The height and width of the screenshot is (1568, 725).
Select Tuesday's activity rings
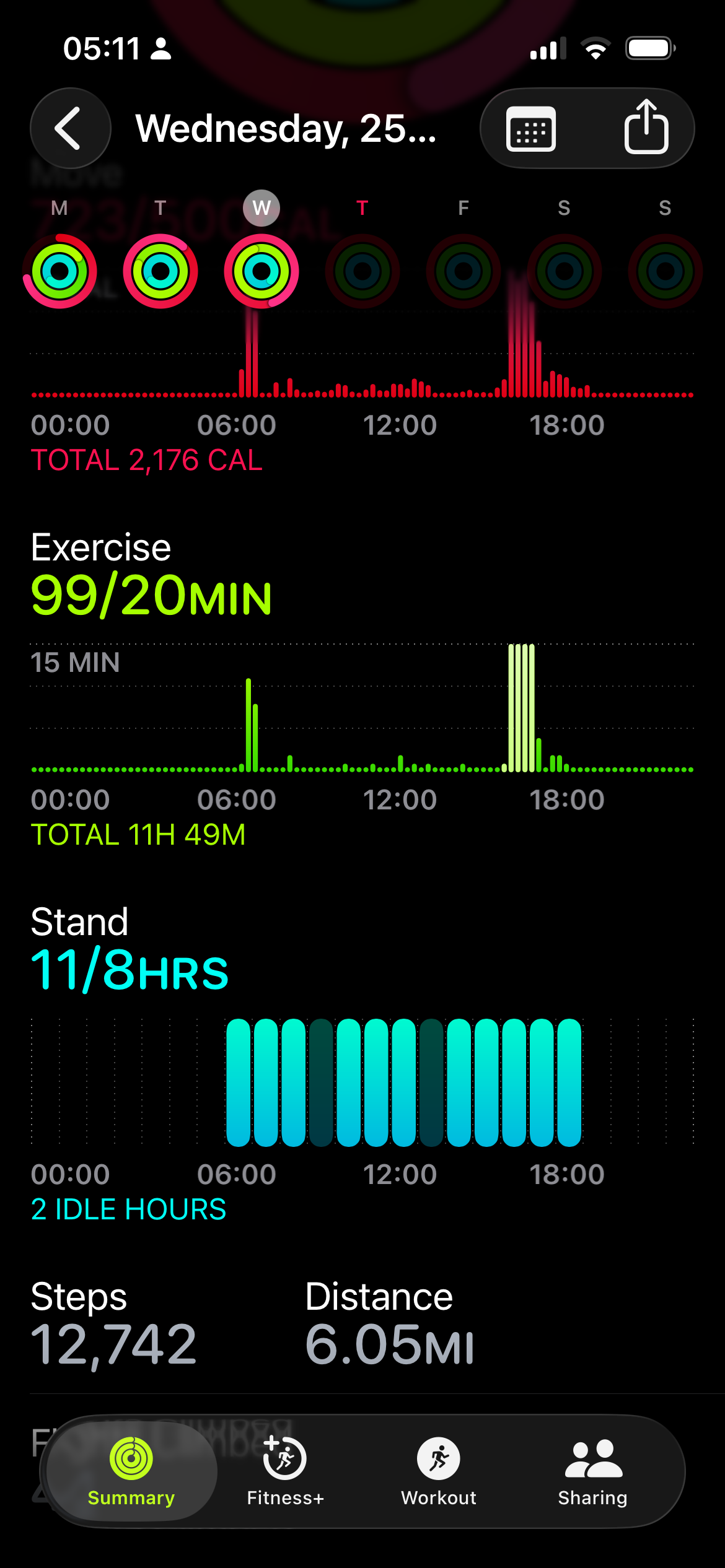(x=160, y=271)
